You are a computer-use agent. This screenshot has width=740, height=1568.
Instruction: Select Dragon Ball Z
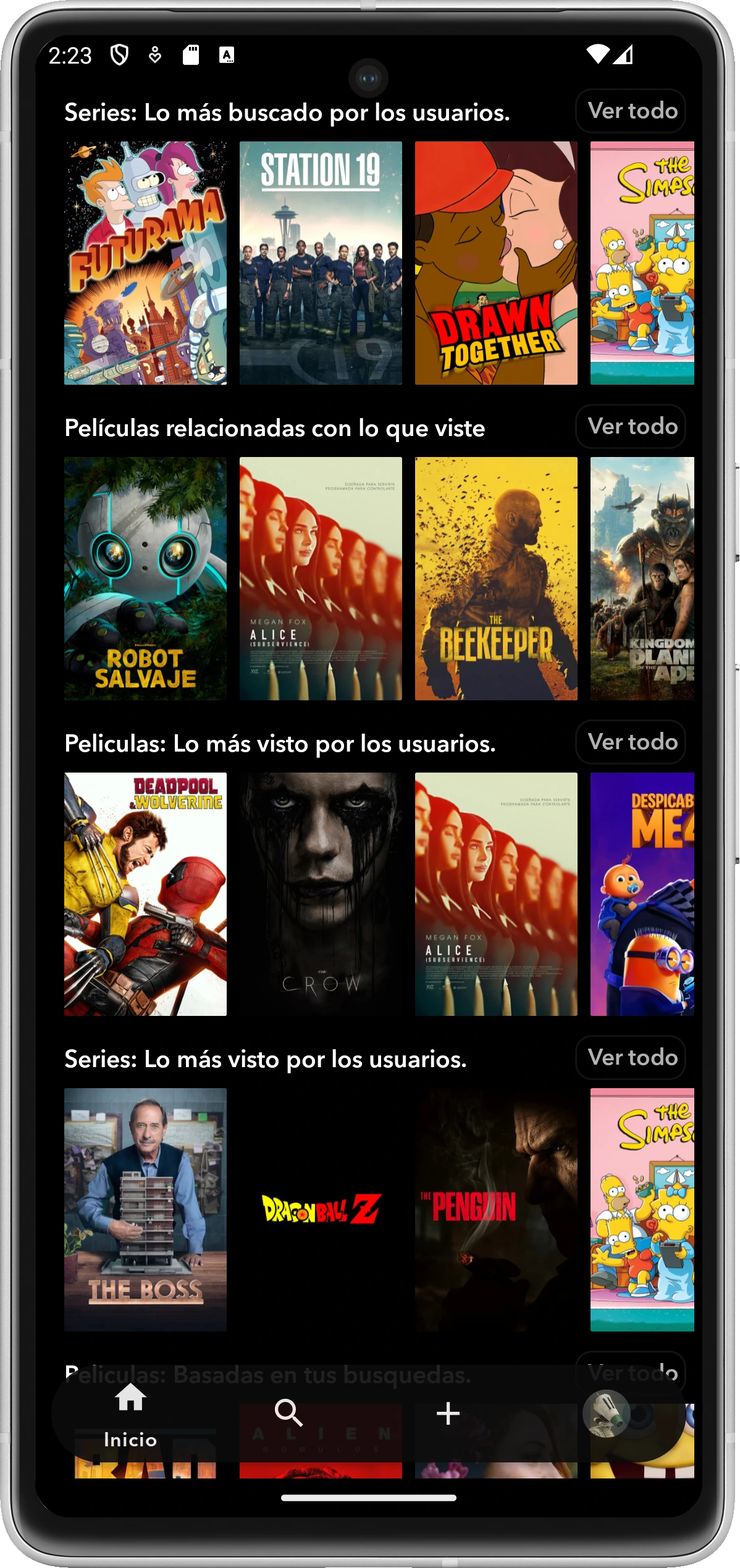[321, 1210]
